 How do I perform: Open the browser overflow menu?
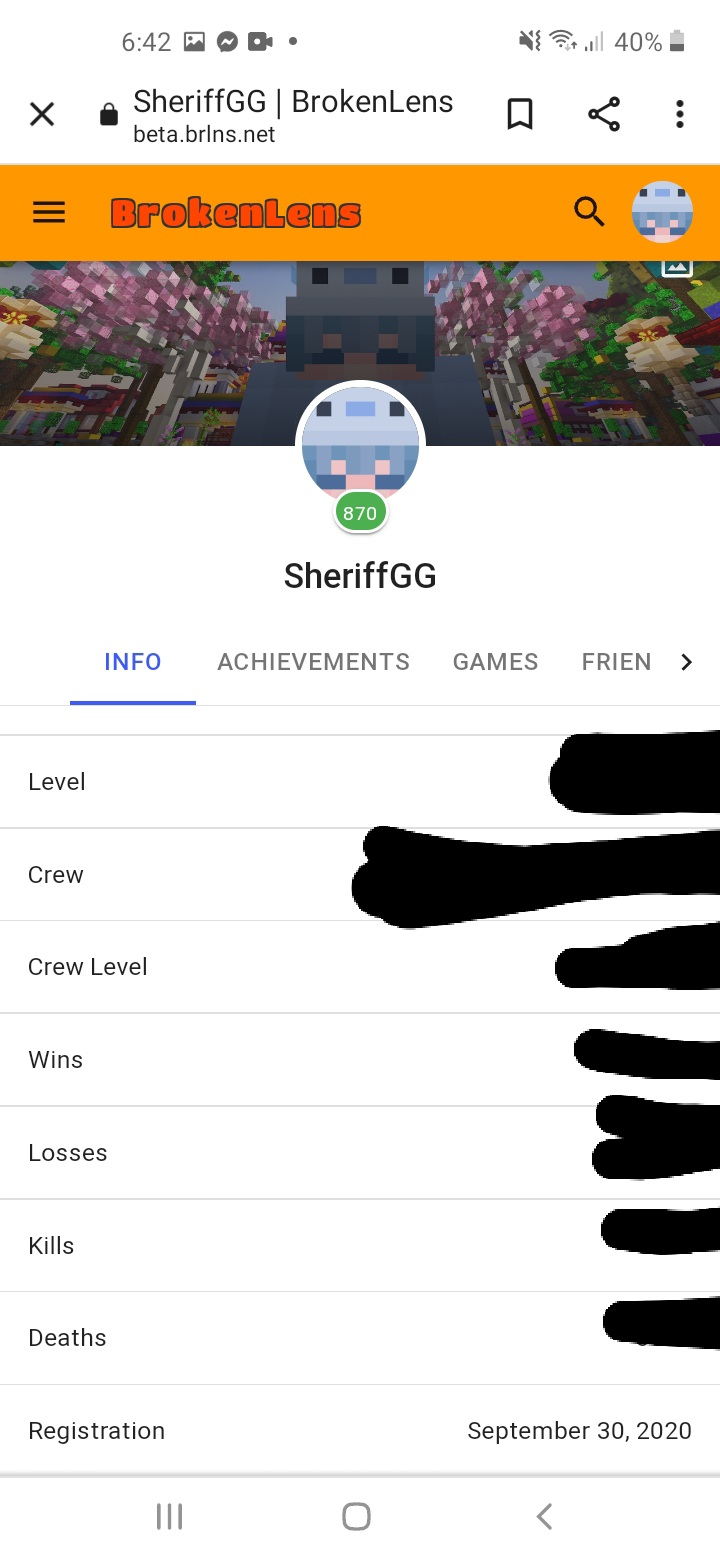click(x=680, y=115)
